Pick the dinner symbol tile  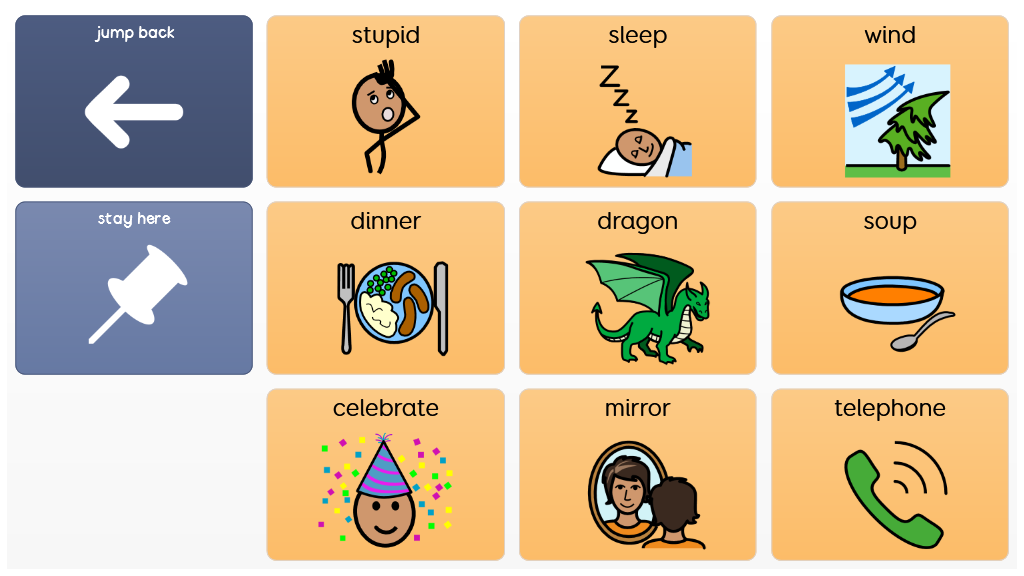pos(385,288)
